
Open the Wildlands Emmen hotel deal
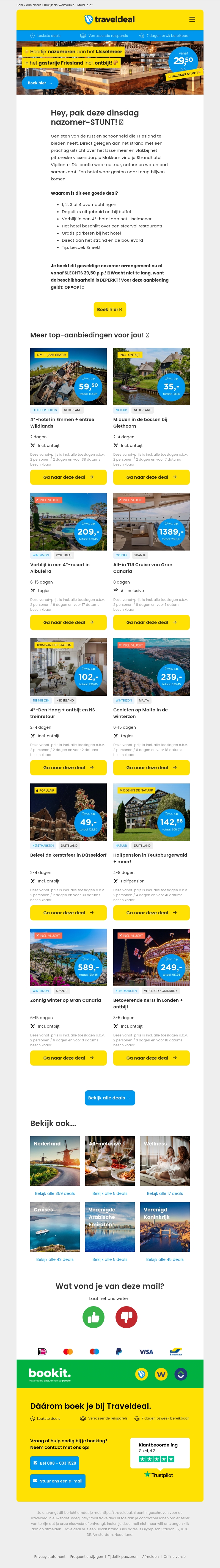(68, 477)
